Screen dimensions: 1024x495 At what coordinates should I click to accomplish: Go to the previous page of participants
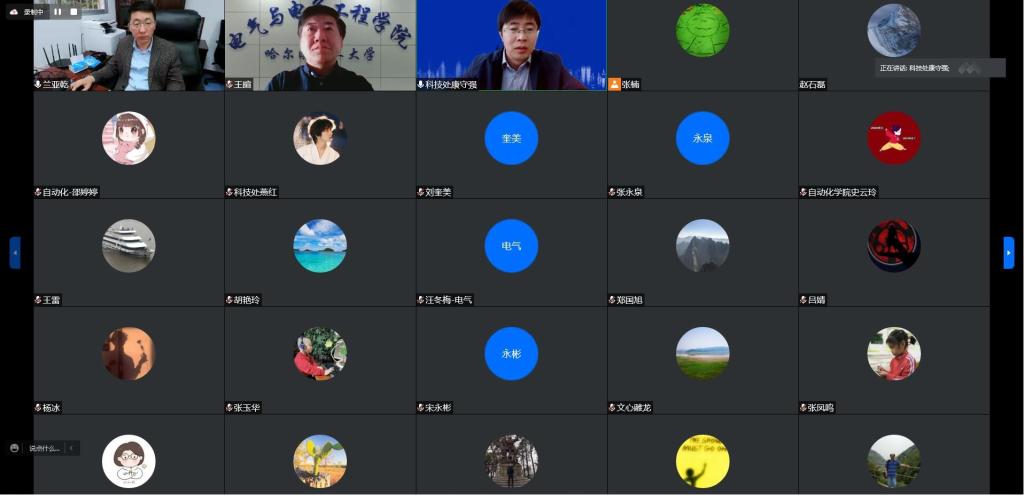15,252
